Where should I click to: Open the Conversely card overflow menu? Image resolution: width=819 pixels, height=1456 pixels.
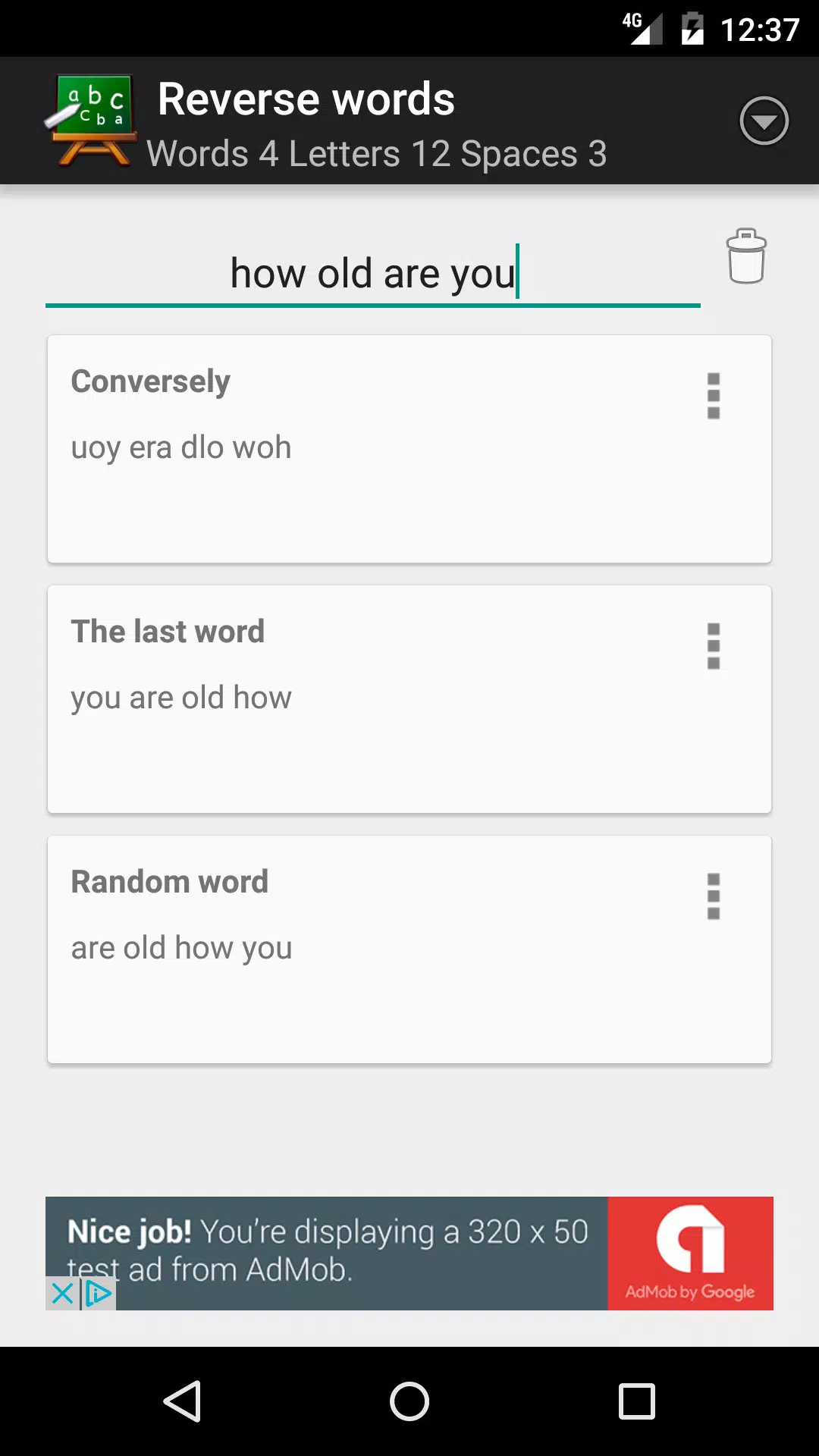(713, 396)
